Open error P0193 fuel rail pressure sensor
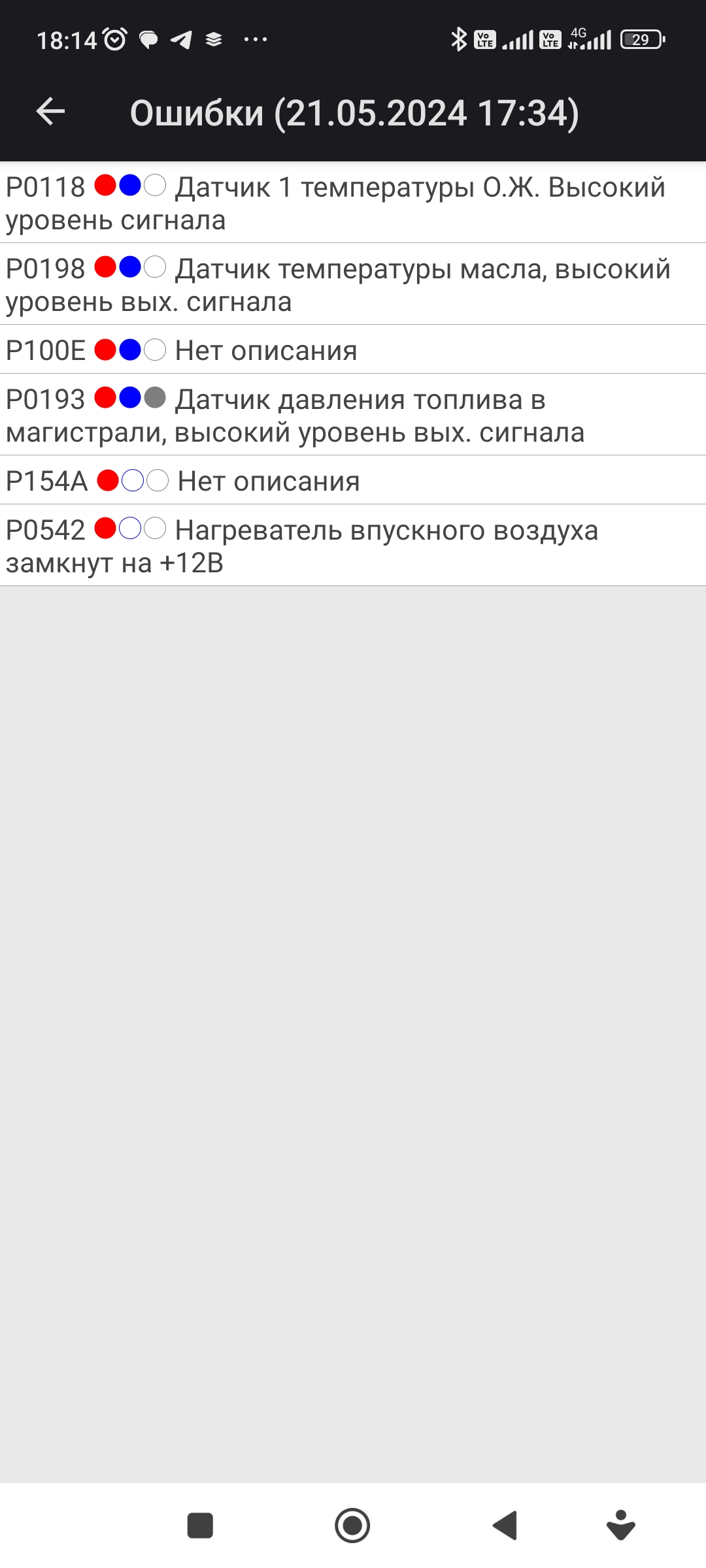This screenshot has height=1568, width=706. 353,416
